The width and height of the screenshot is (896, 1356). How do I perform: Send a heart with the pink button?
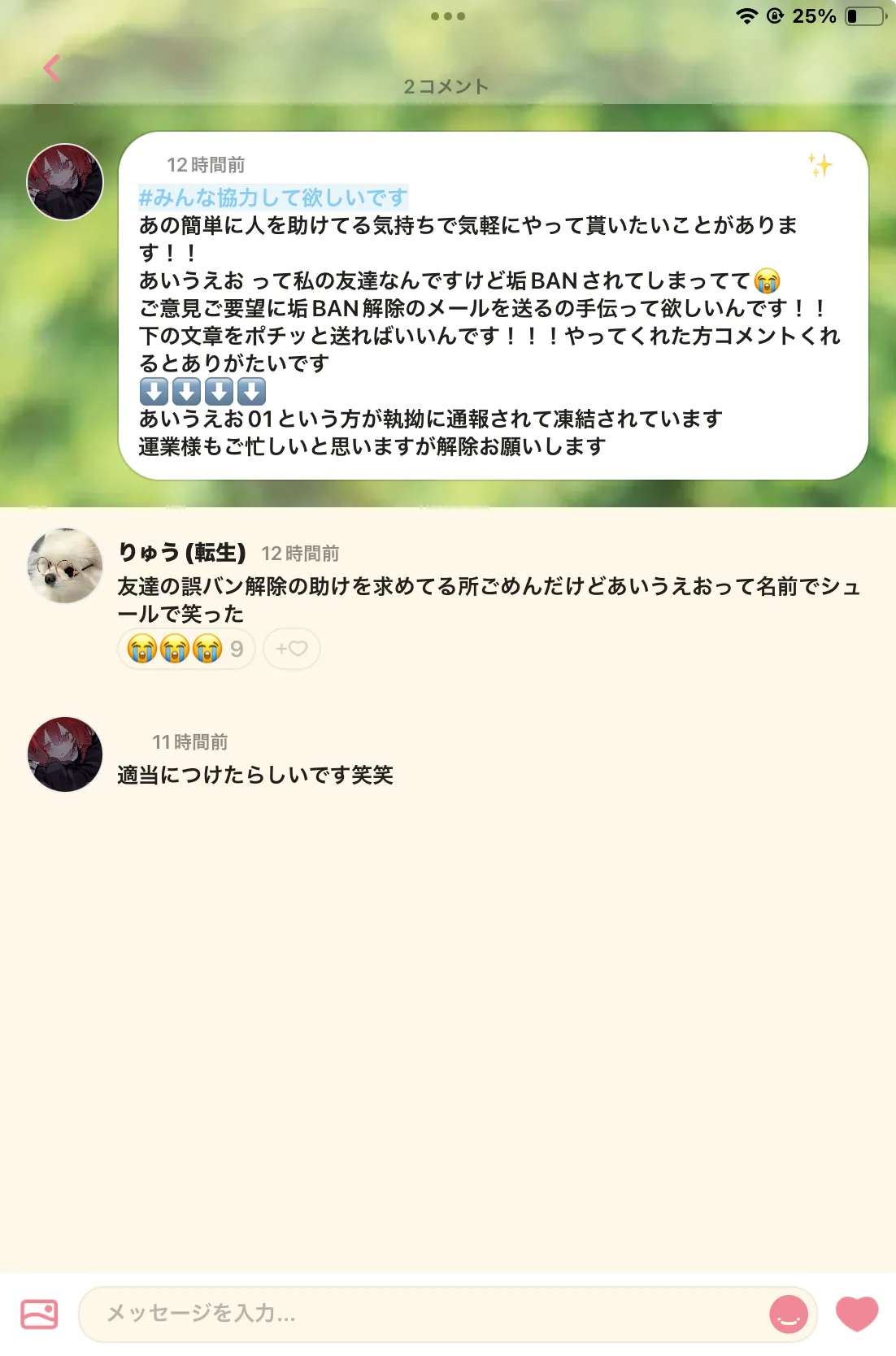(858, 1313)
